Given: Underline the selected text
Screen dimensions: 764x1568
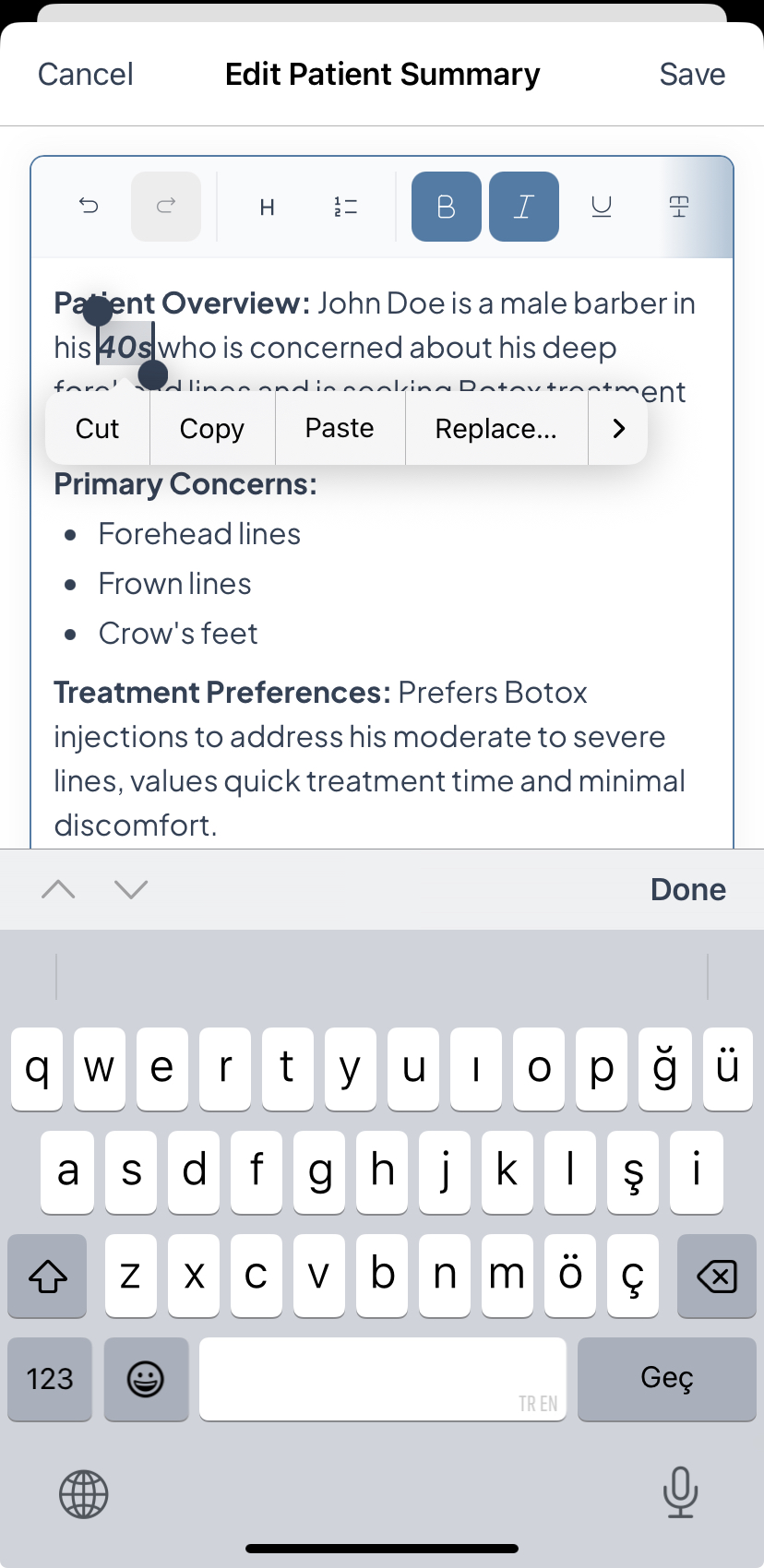Looking at the screenshot, I should point(602,207).
